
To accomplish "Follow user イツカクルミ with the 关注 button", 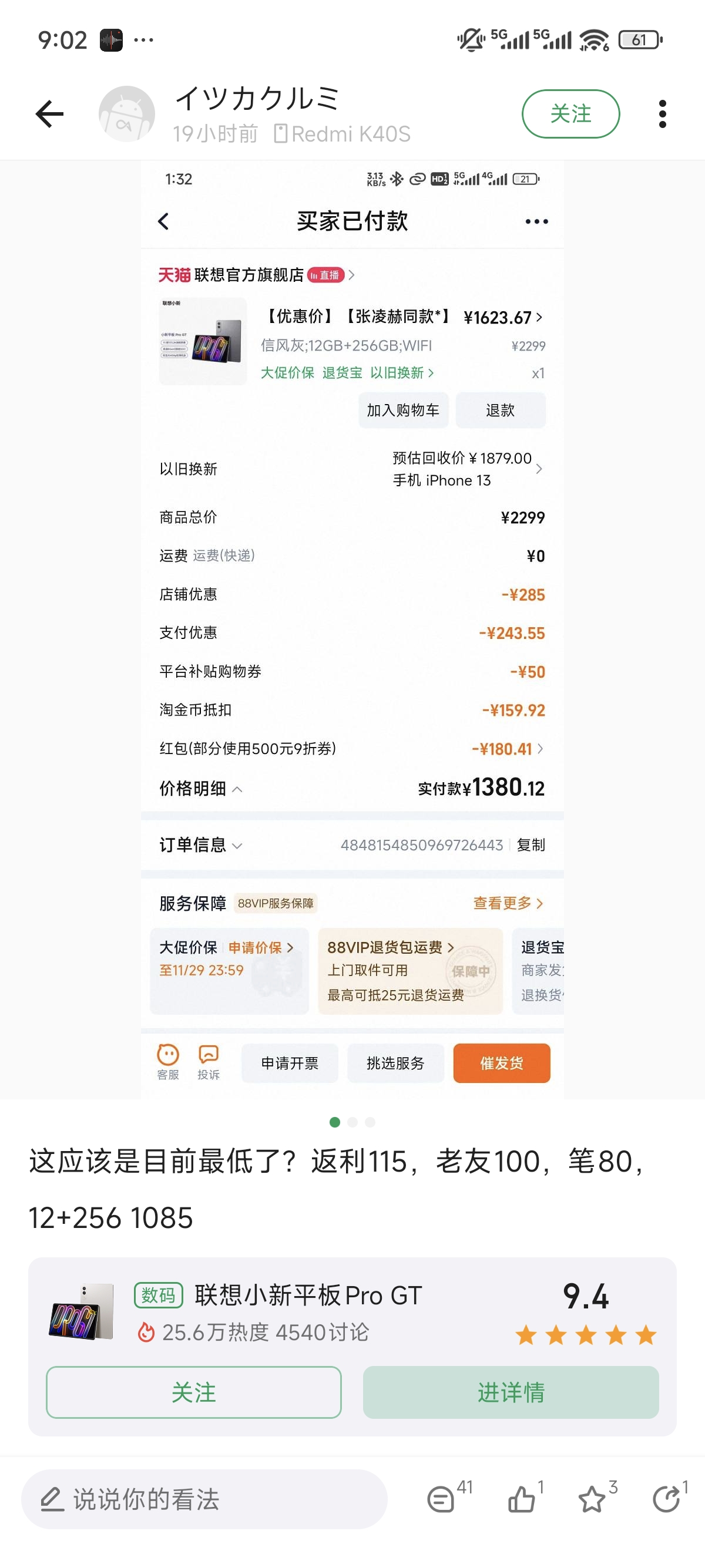I will coord(570,113).
